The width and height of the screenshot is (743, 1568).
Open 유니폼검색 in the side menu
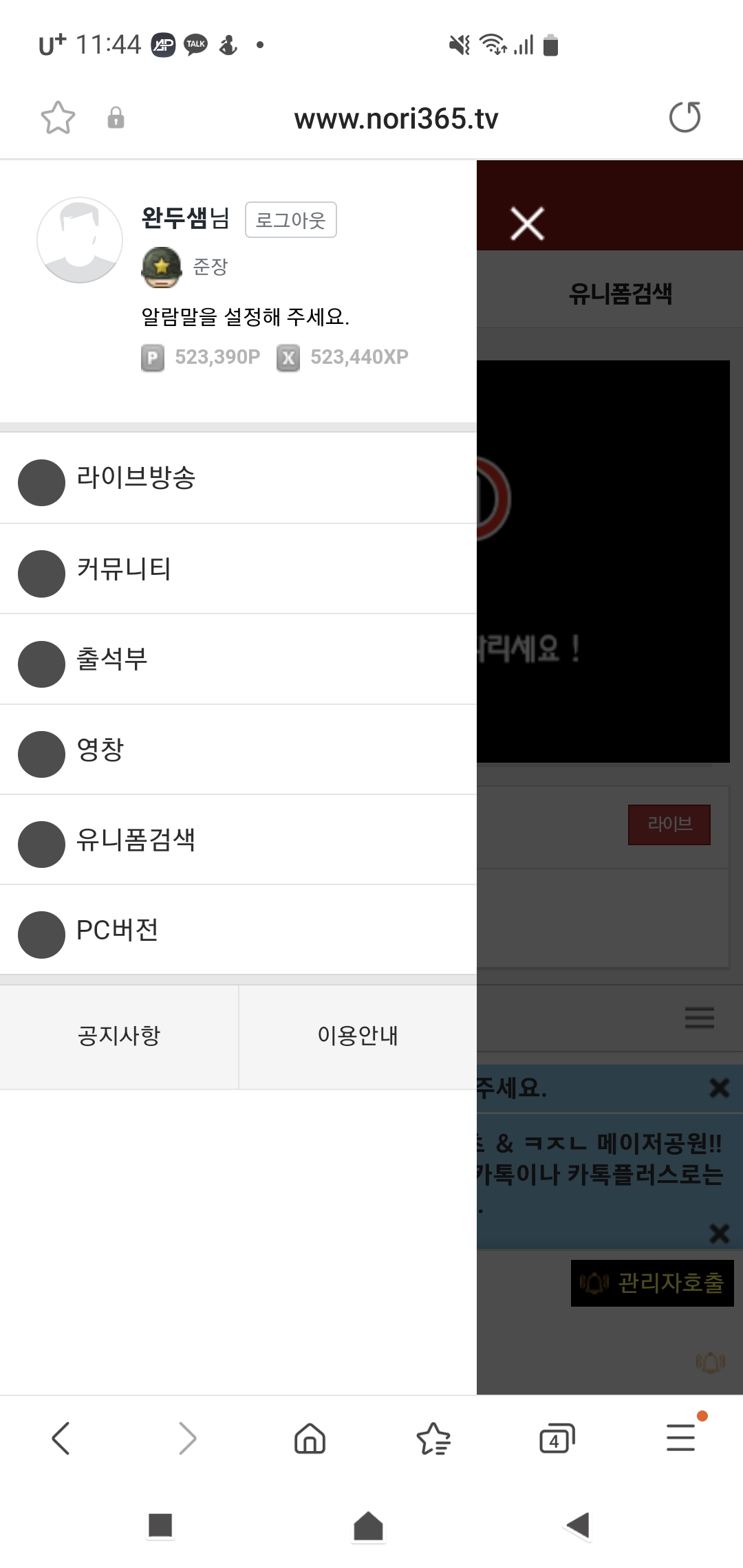point(136,840)
